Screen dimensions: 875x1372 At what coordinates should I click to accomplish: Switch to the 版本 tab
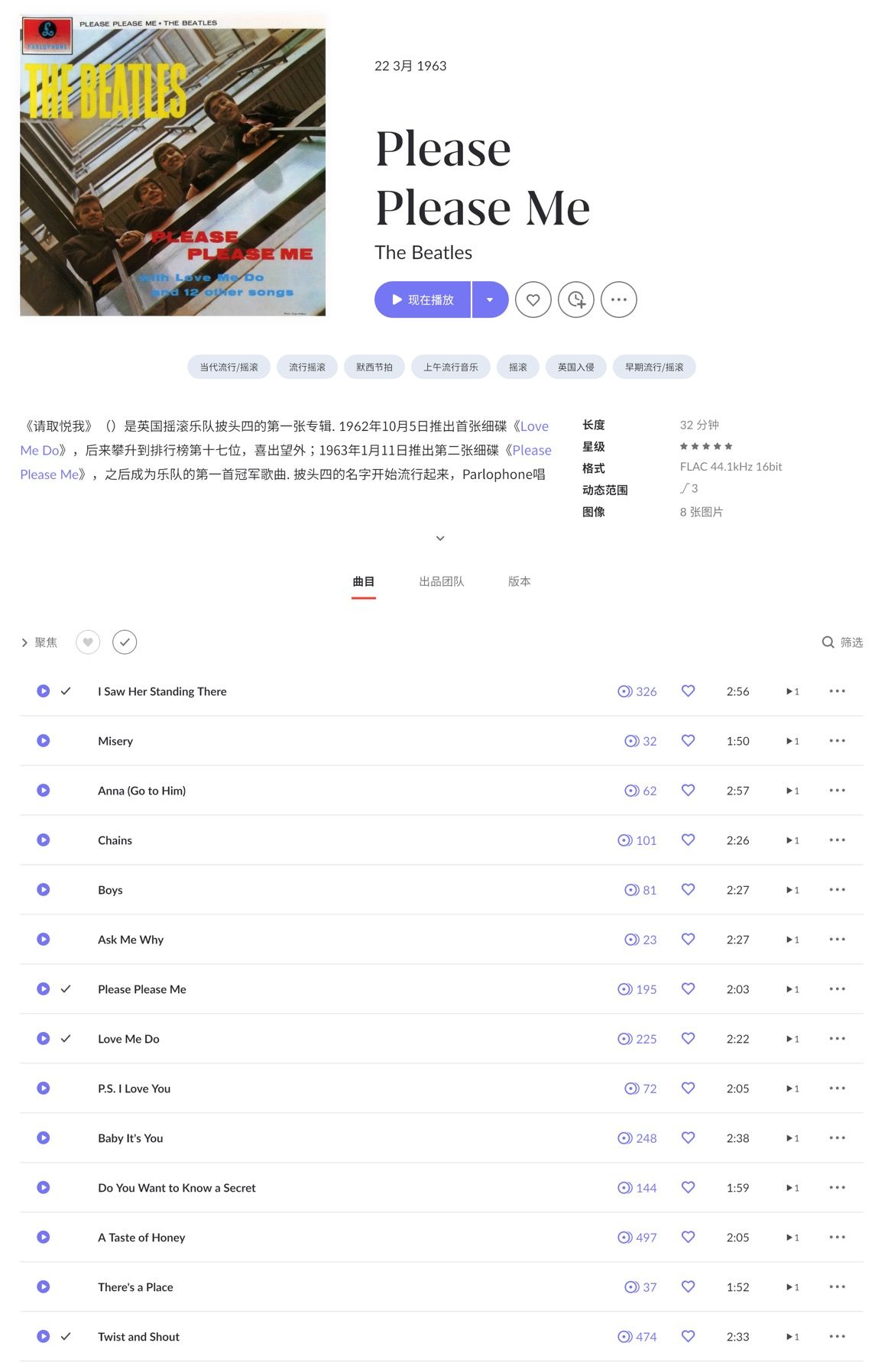click(x=519, y=581)
